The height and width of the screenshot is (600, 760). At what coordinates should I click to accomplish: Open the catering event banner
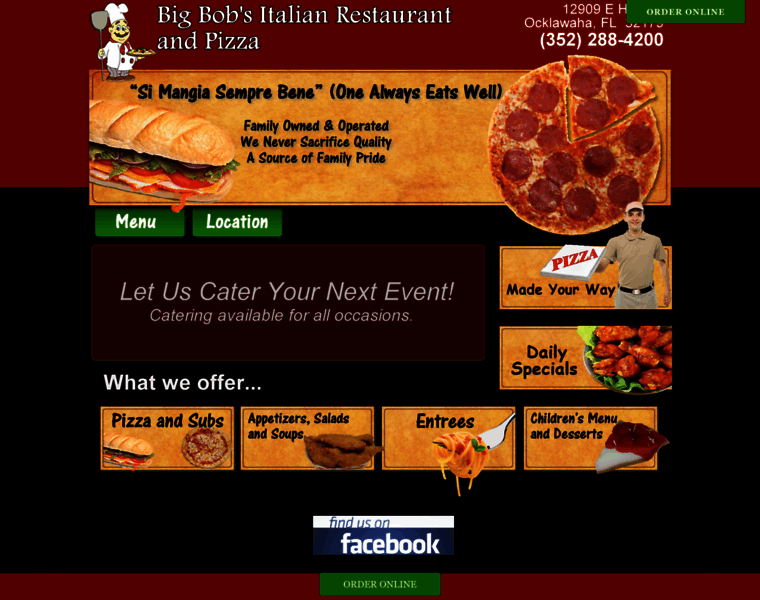point(287,302)
